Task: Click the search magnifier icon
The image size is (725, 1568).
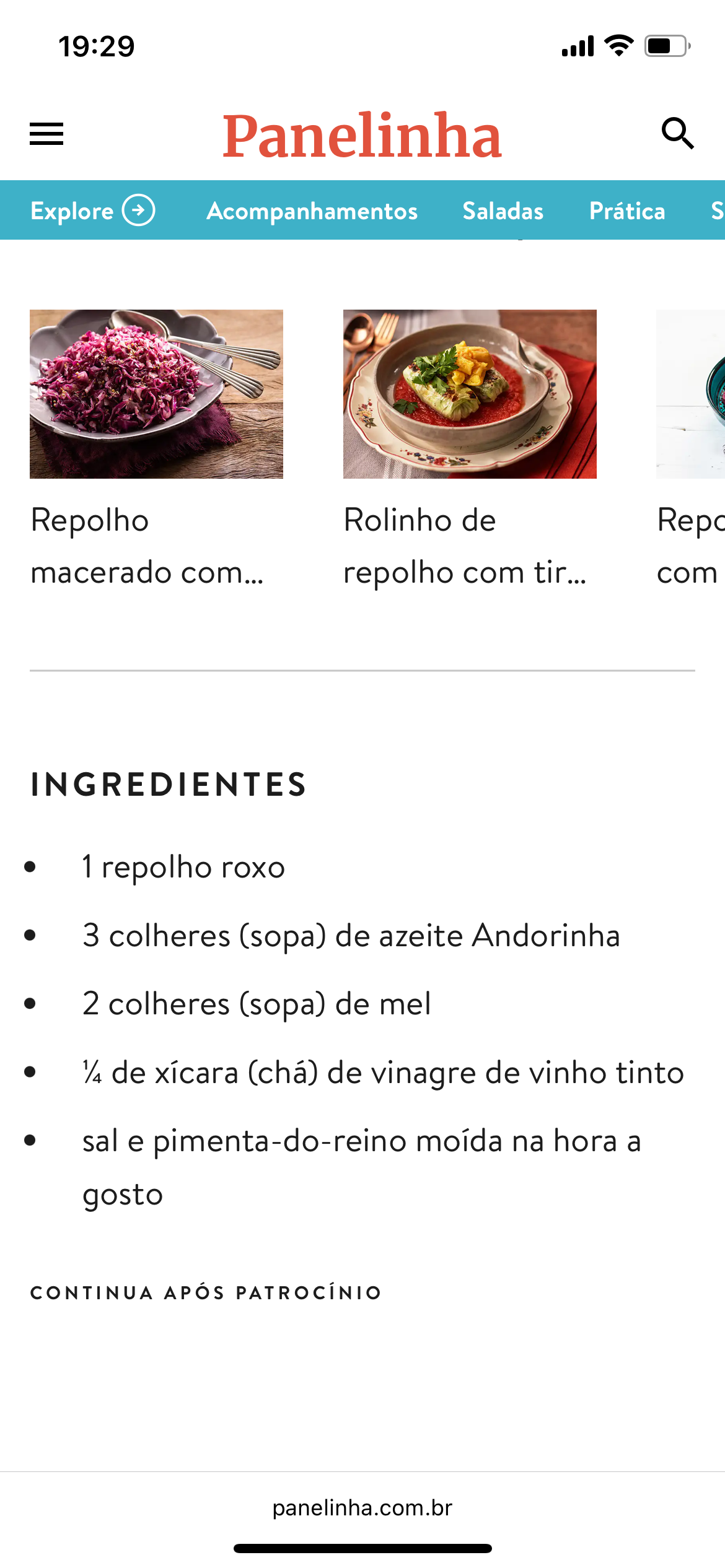Action: click(679, 133)
